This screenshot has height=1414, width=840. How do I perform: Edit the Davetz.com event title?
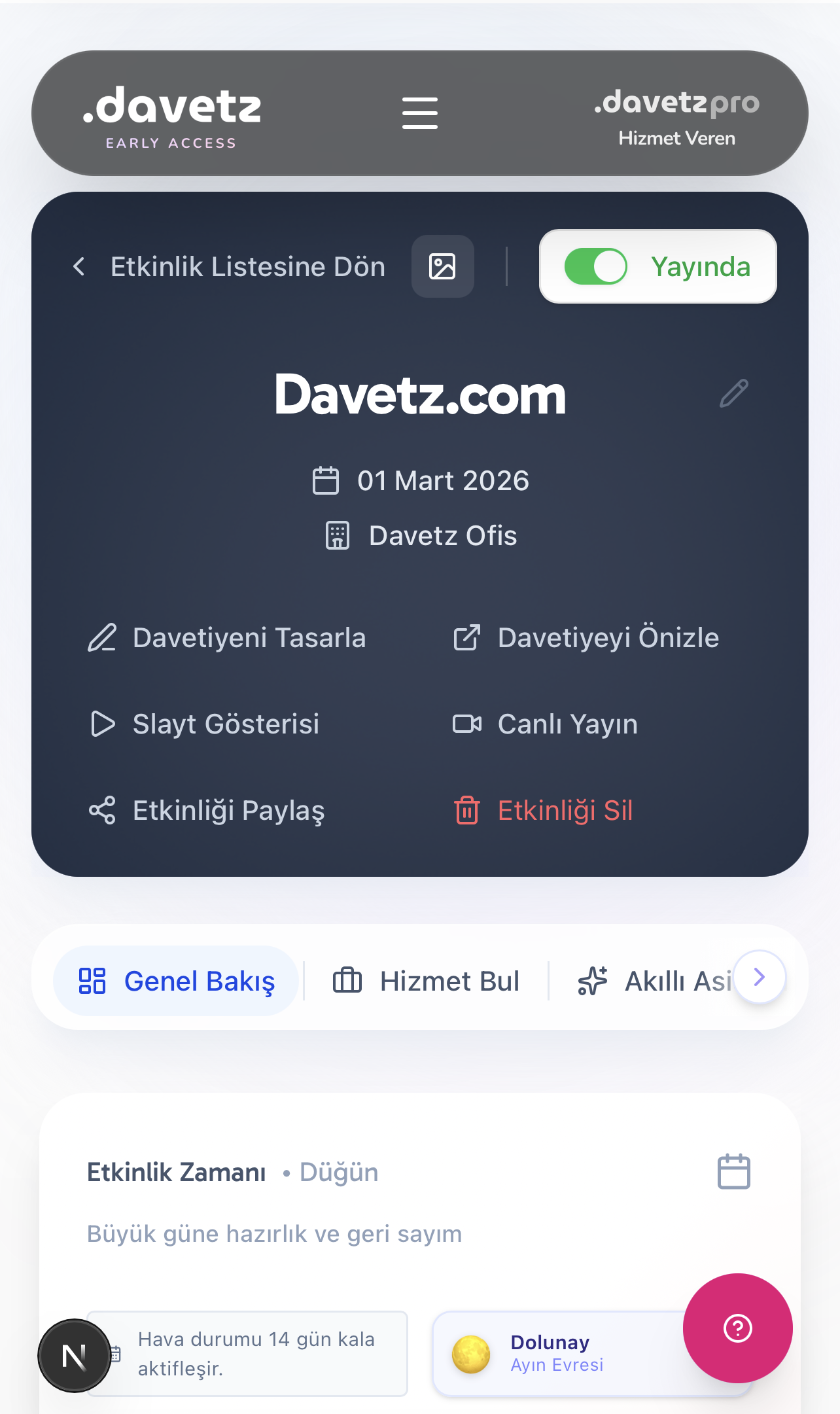(x=733, y=394)
